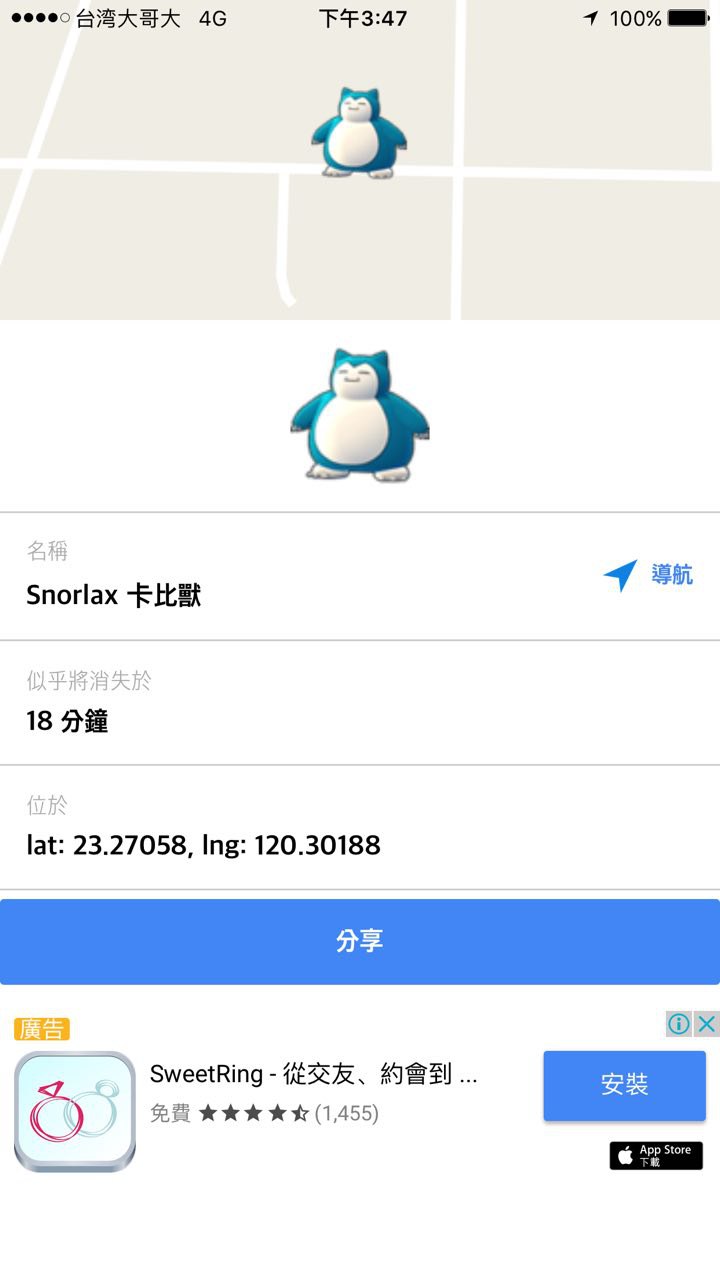Open the SweetRing ad listing
This screenshot has width=720, height=1280.
(x=312, y=1076)
